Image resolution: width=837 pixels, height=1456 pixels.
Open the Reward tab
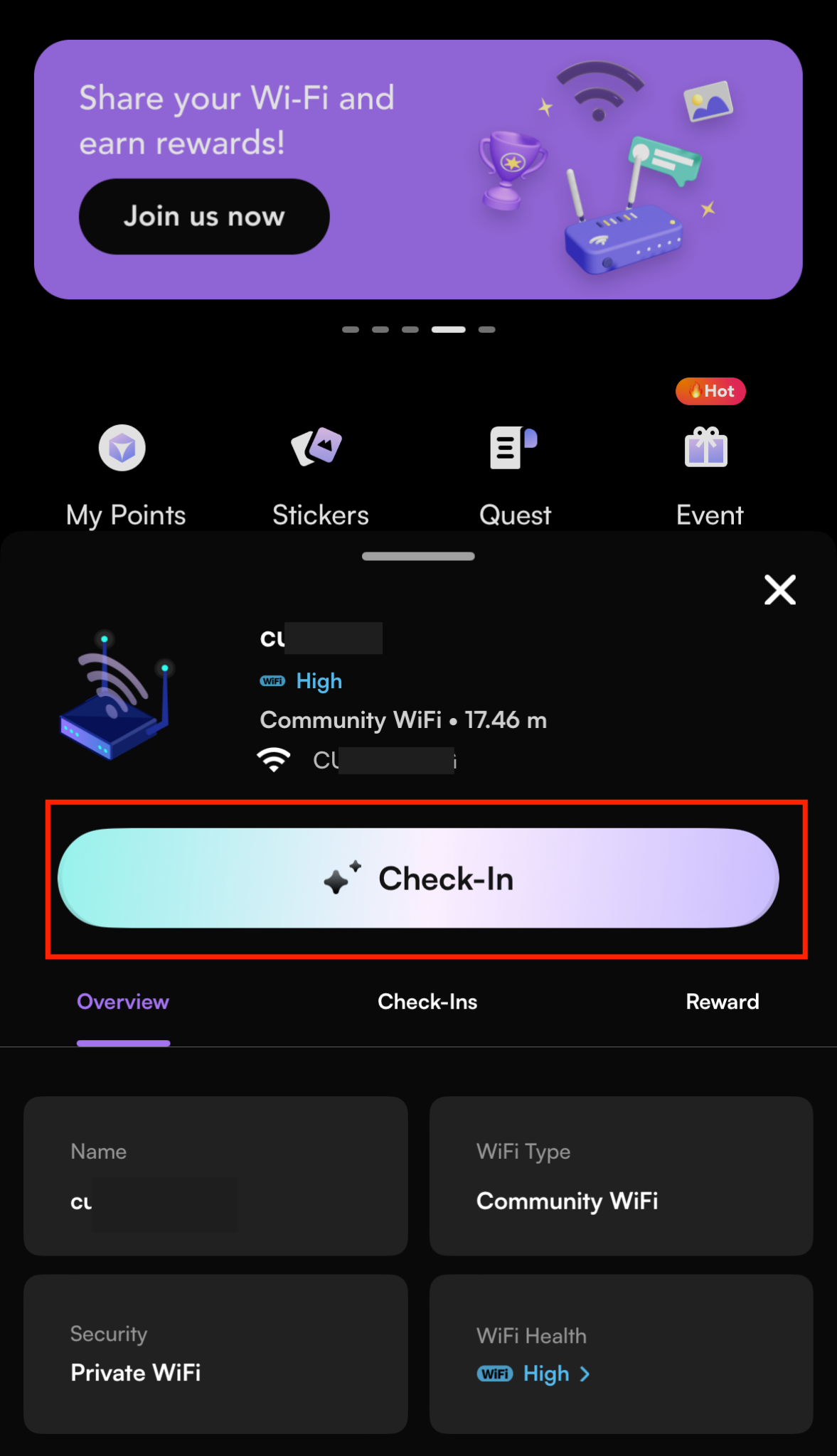point(722,1002)
